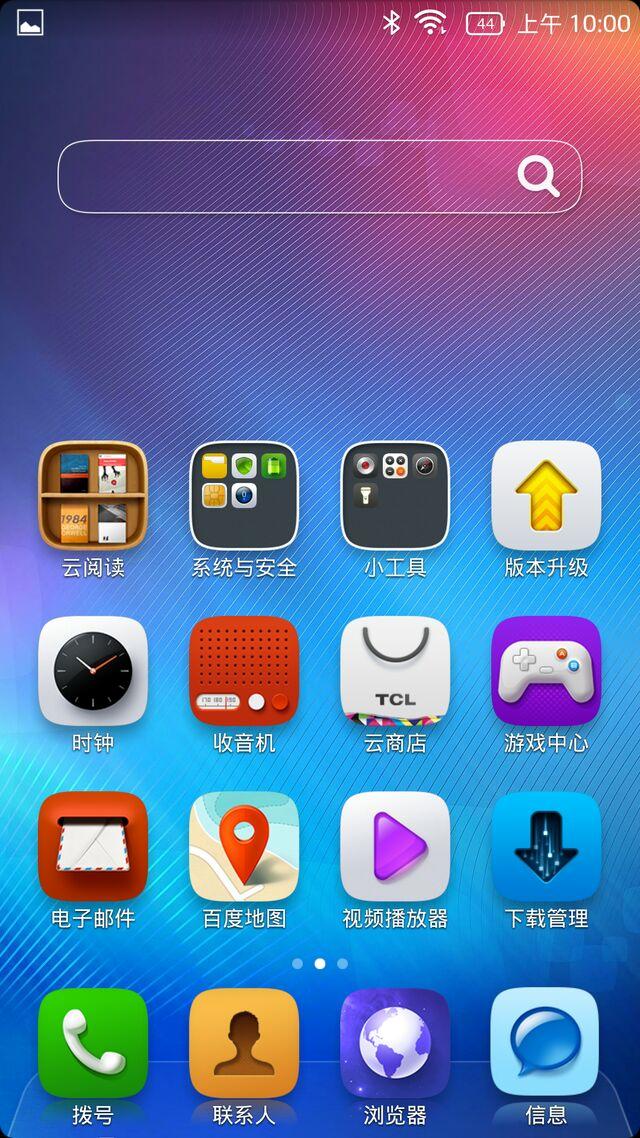Image resolution: width=640 pixels, height=1138 pixels.
Task: Open 下载管理 download manager
Action: [x=546, y=846]
